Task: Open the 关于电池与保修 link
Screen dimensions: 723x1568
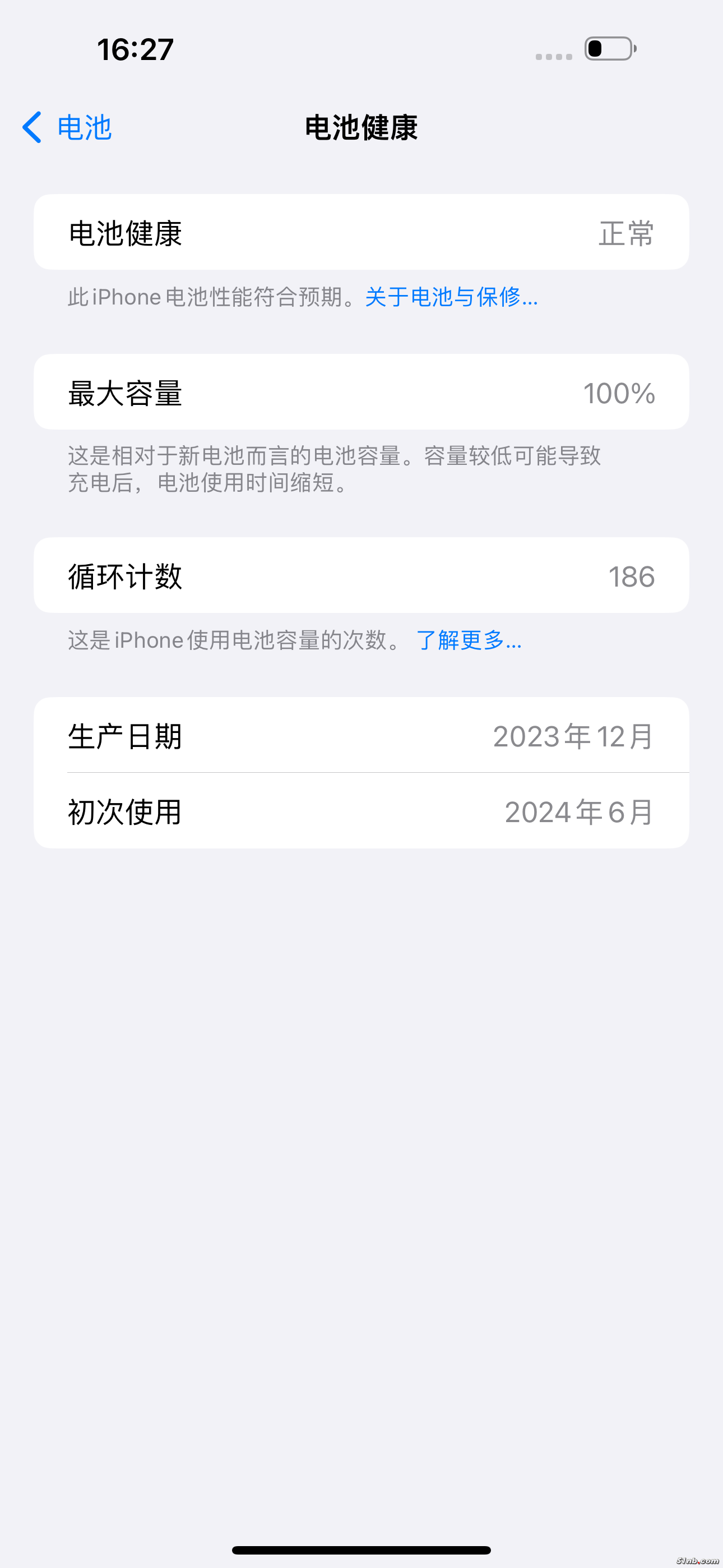Action: (x=451, y=297)
